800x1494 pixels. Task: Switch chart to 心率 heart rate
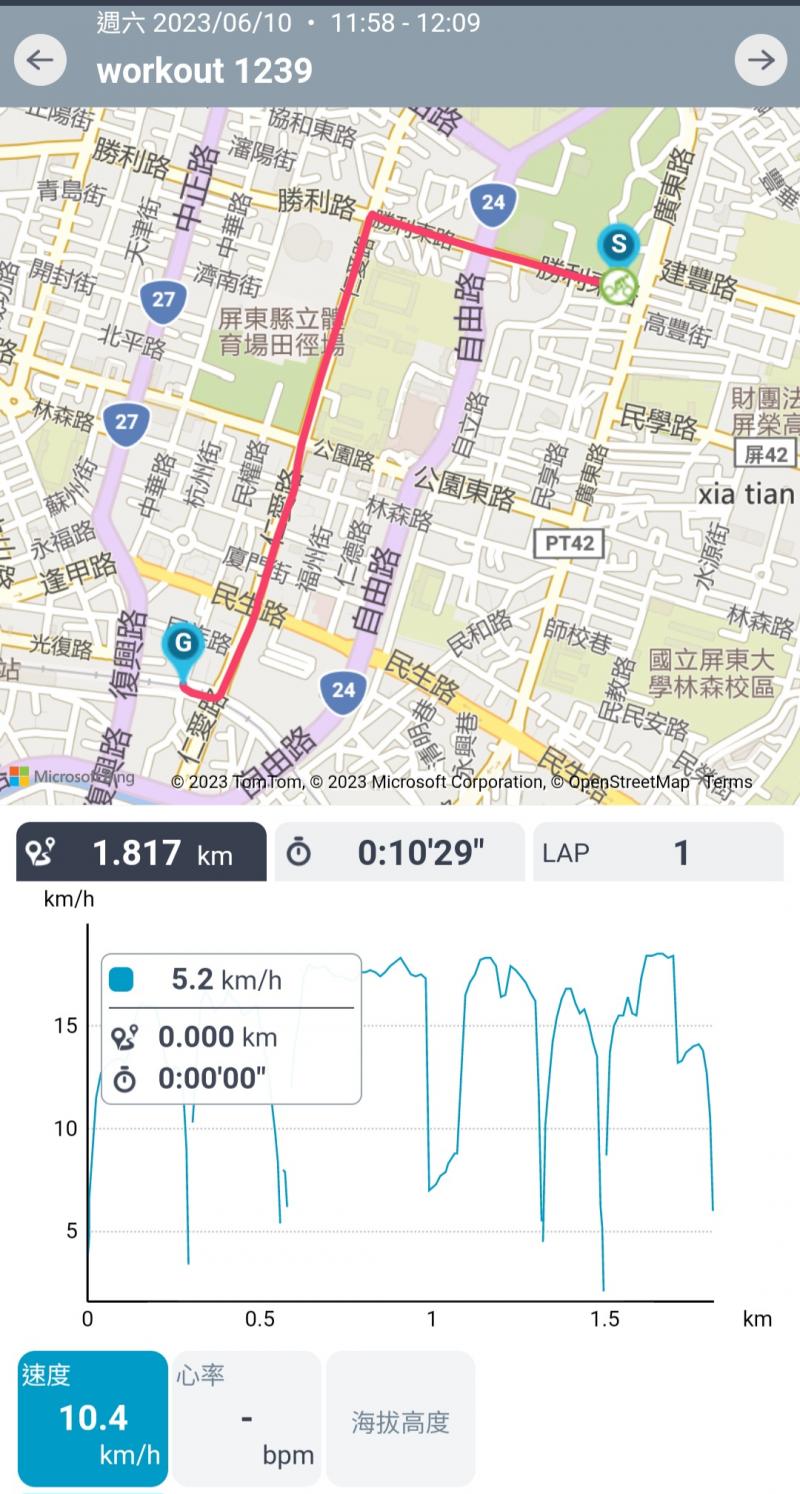coord(246,1418)
